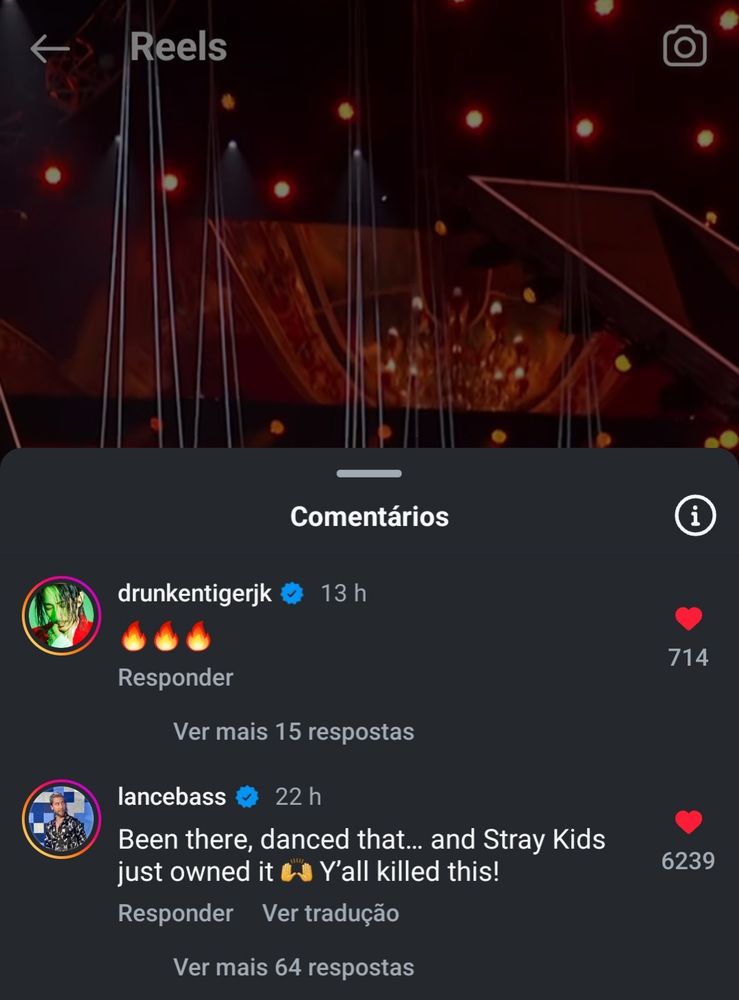Reply to lancebass's comment
The image size is (739, 1000).
click(x=175, y=913)
